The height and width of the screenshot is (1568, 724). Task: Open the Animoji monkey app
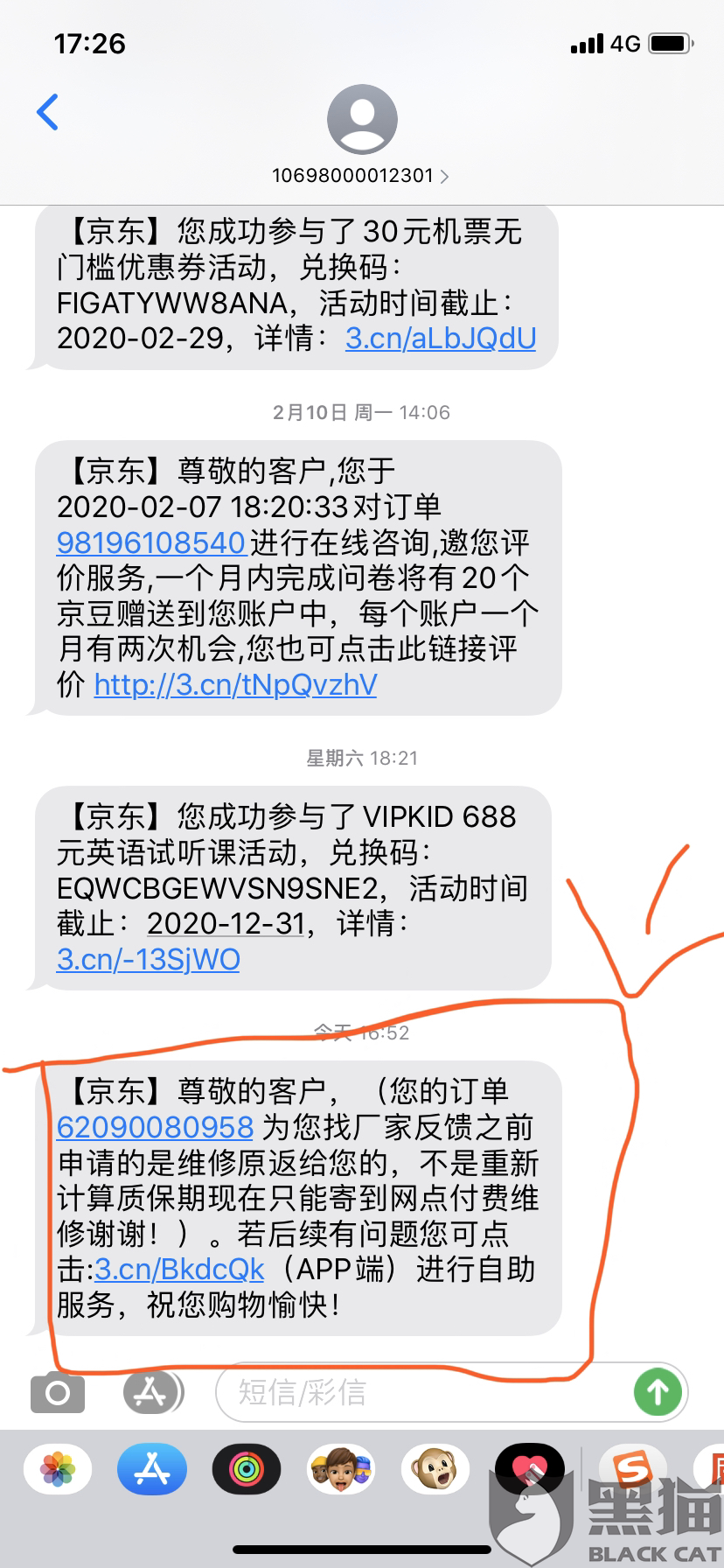pyautogui.click(x=435, y=1468)
